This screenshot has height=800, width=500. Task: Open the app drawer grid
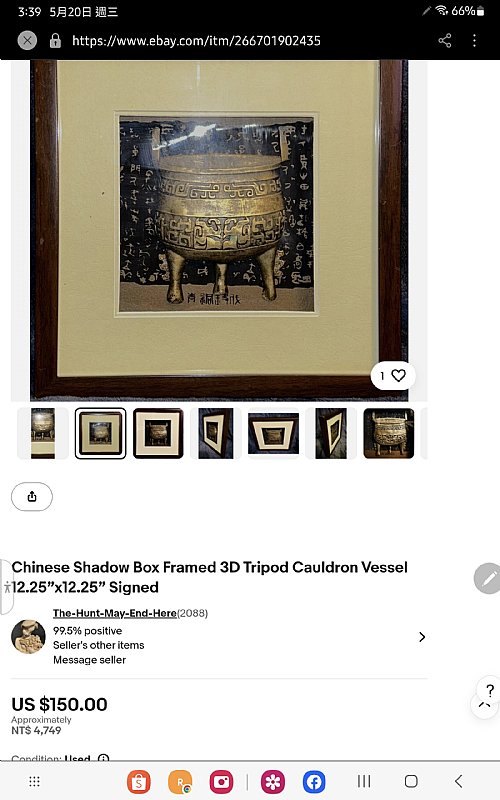(34, 781)
